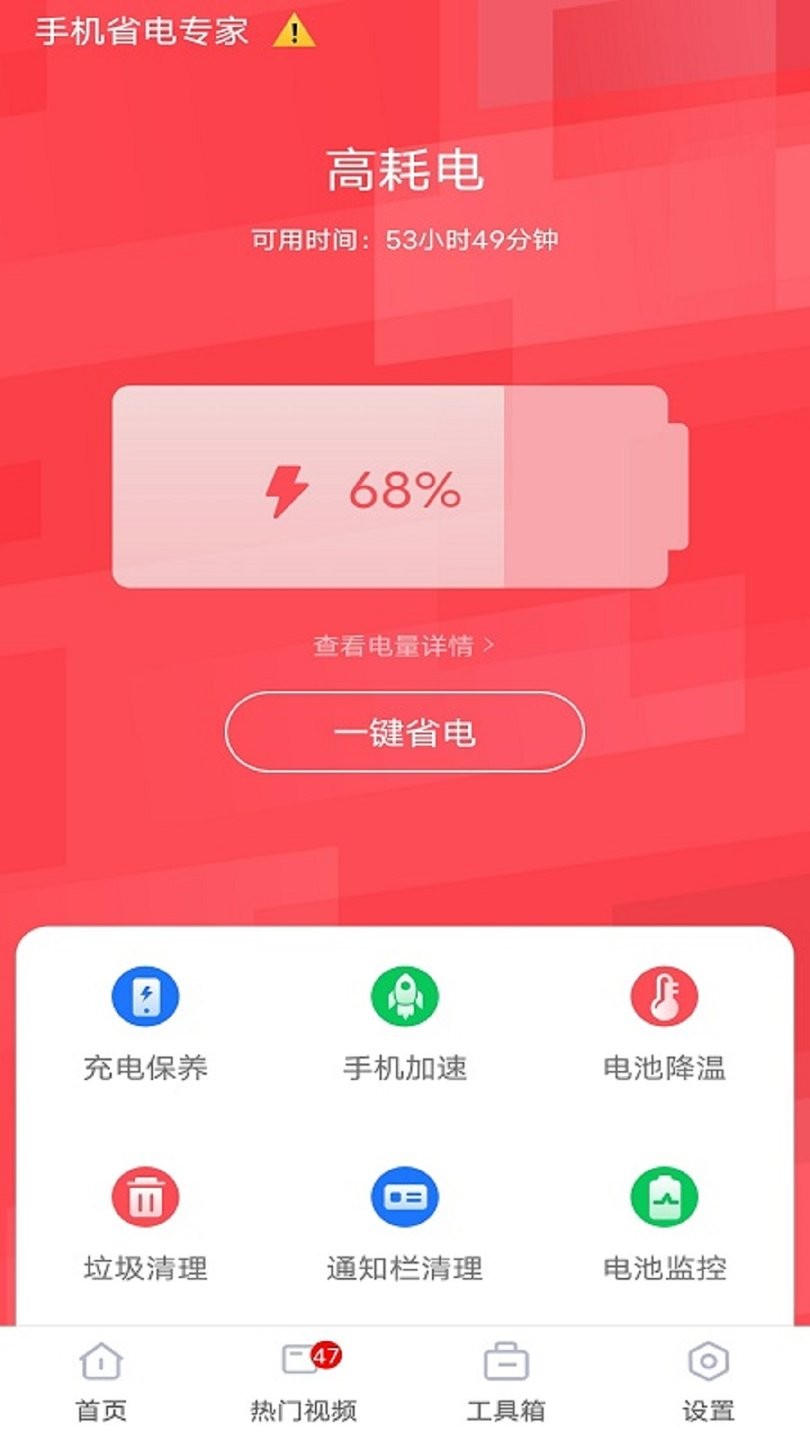This screenshot has width=810, height=1440.
Task: Open the 设置 tab
Action: pos(708,1382)
